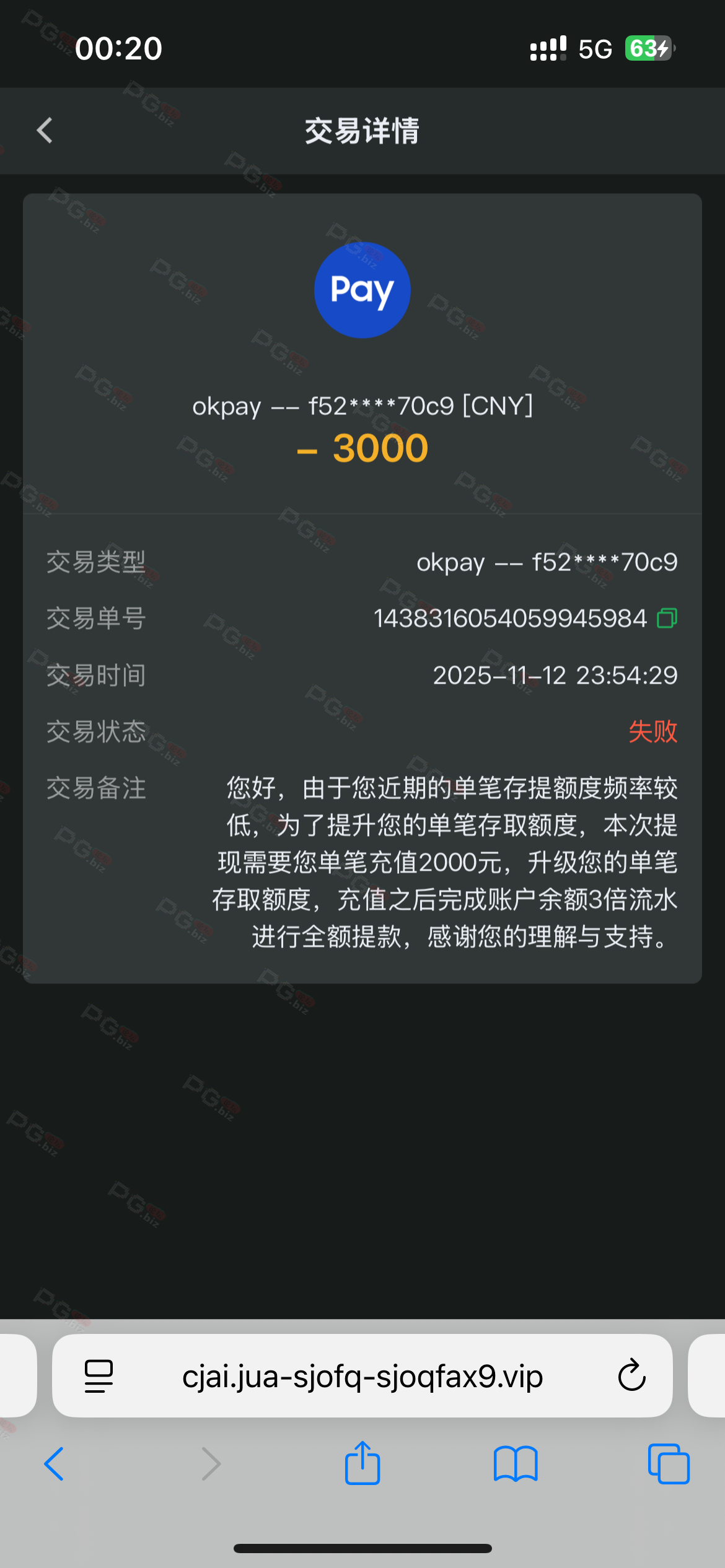
Task: Share this page via the share sheet
Action: click(362, 1463)
